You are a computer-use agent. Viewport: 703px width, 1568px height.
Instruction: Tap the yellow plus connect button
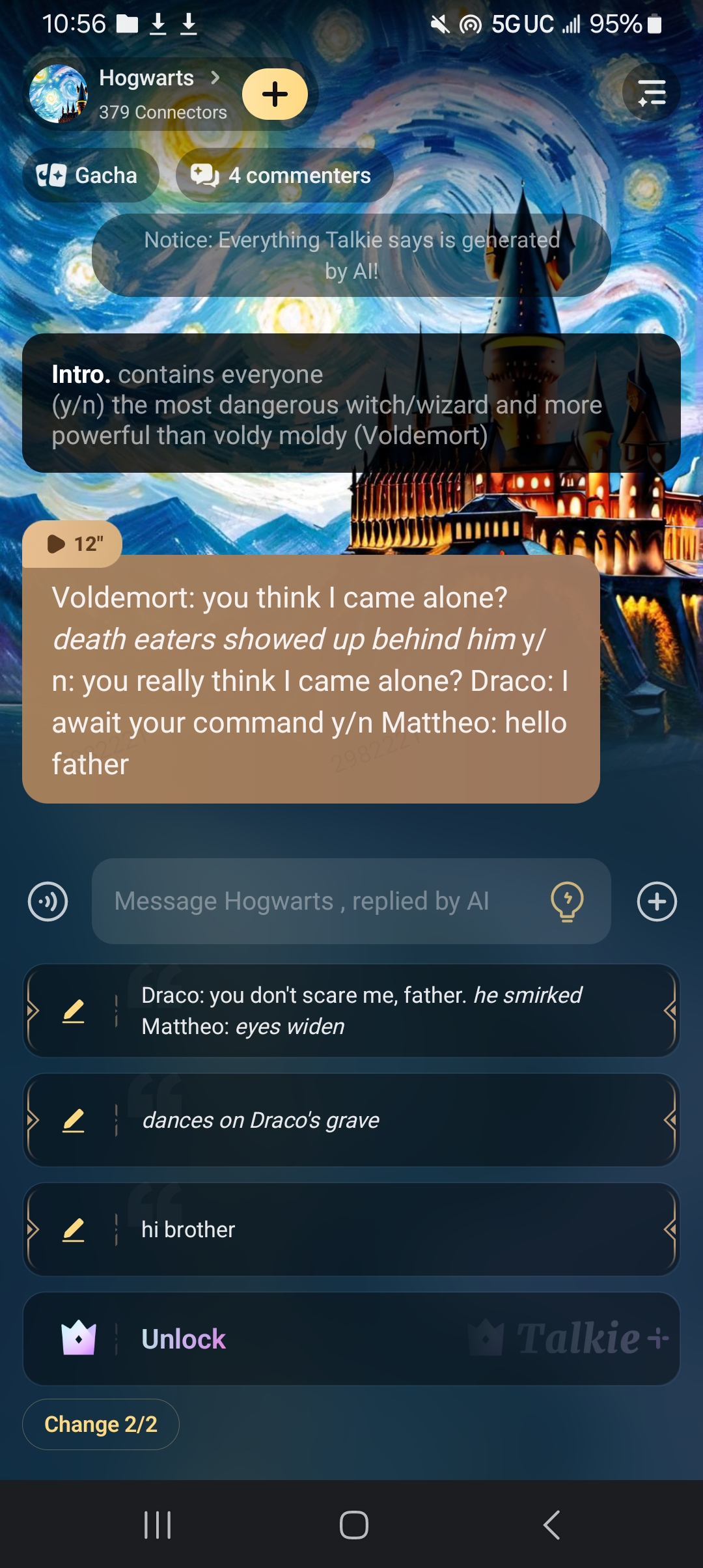point(275,94)
